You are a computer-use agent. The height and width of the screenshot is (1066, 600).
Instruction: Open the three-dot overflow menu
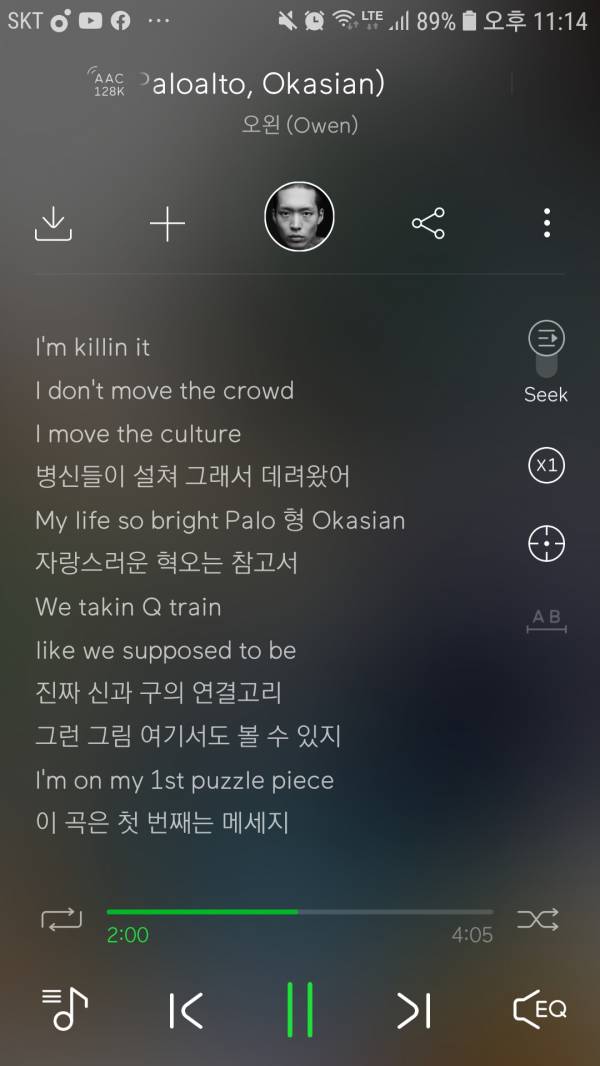point(546,223)
